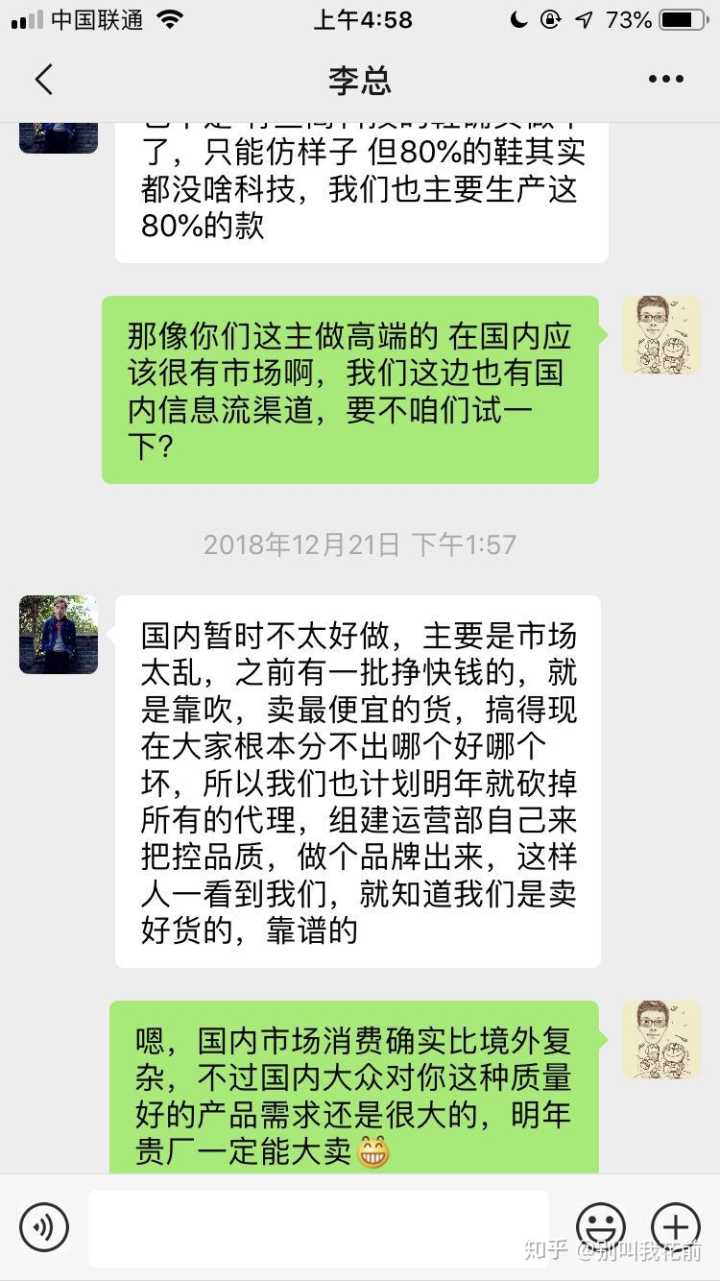720x1281 pixels.
Task: Open my avatar beside the 那像你们这主做高端的 message
Action: 661,335
